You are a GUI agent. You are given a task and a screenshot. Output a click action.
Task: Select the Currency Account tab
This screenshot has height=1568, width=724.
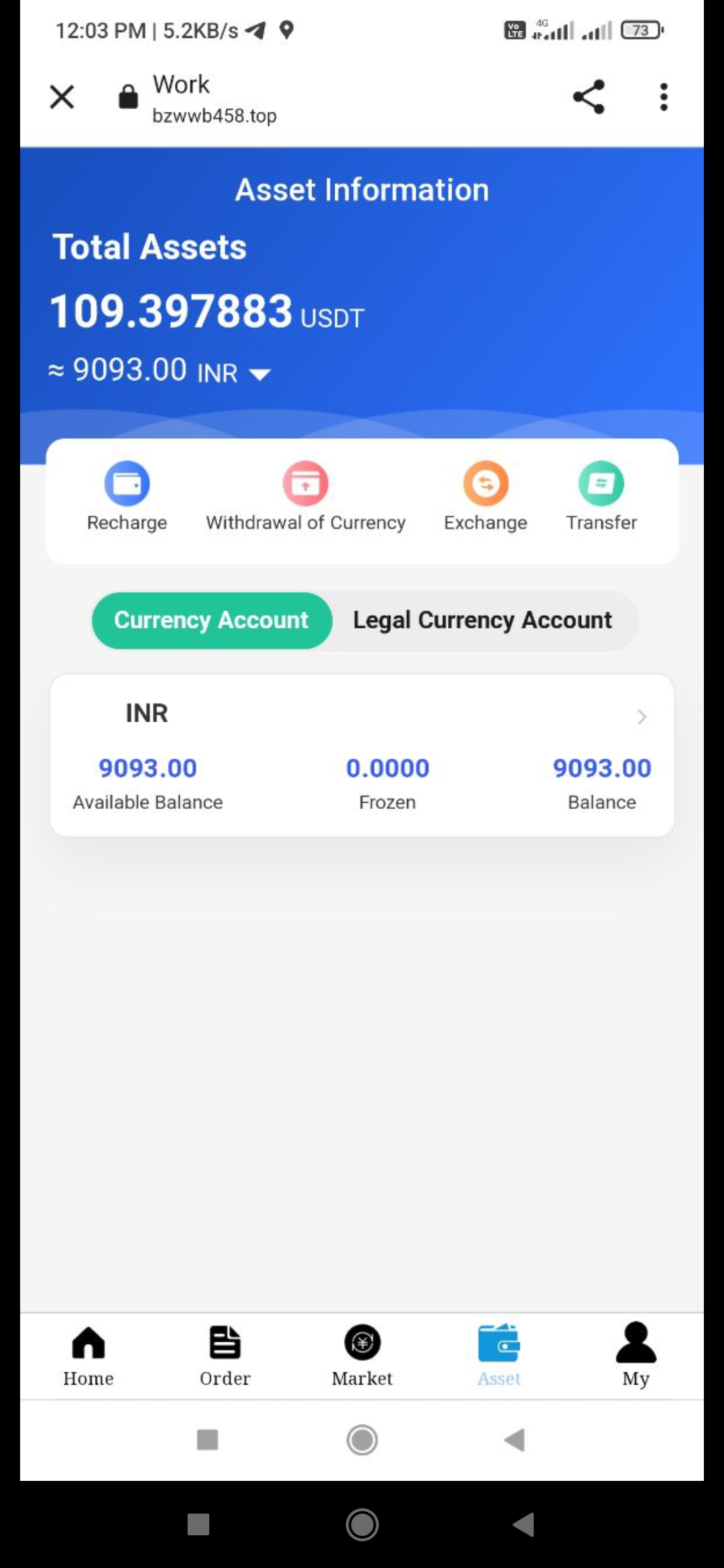click(x=212, y=620)
